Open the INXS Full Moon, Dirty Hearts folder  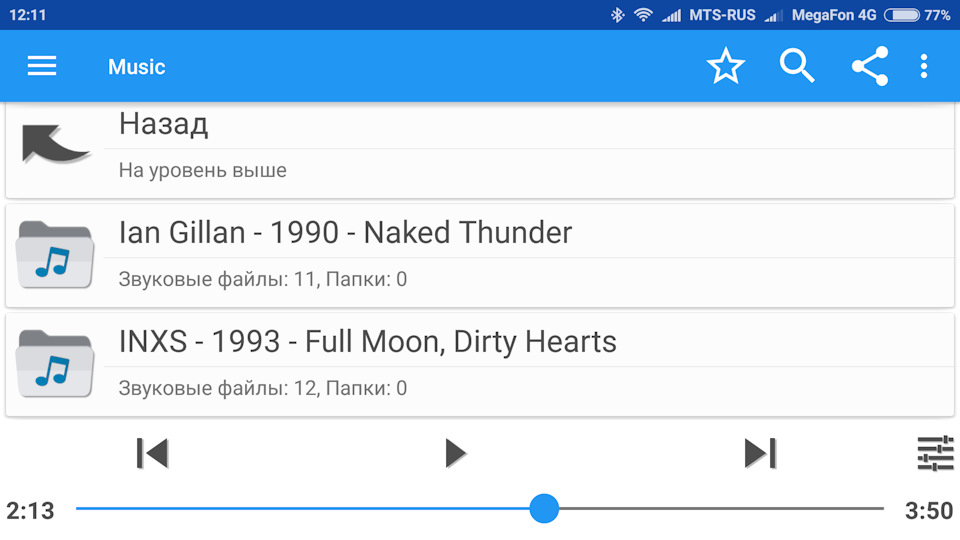click(x=480, y=364)
